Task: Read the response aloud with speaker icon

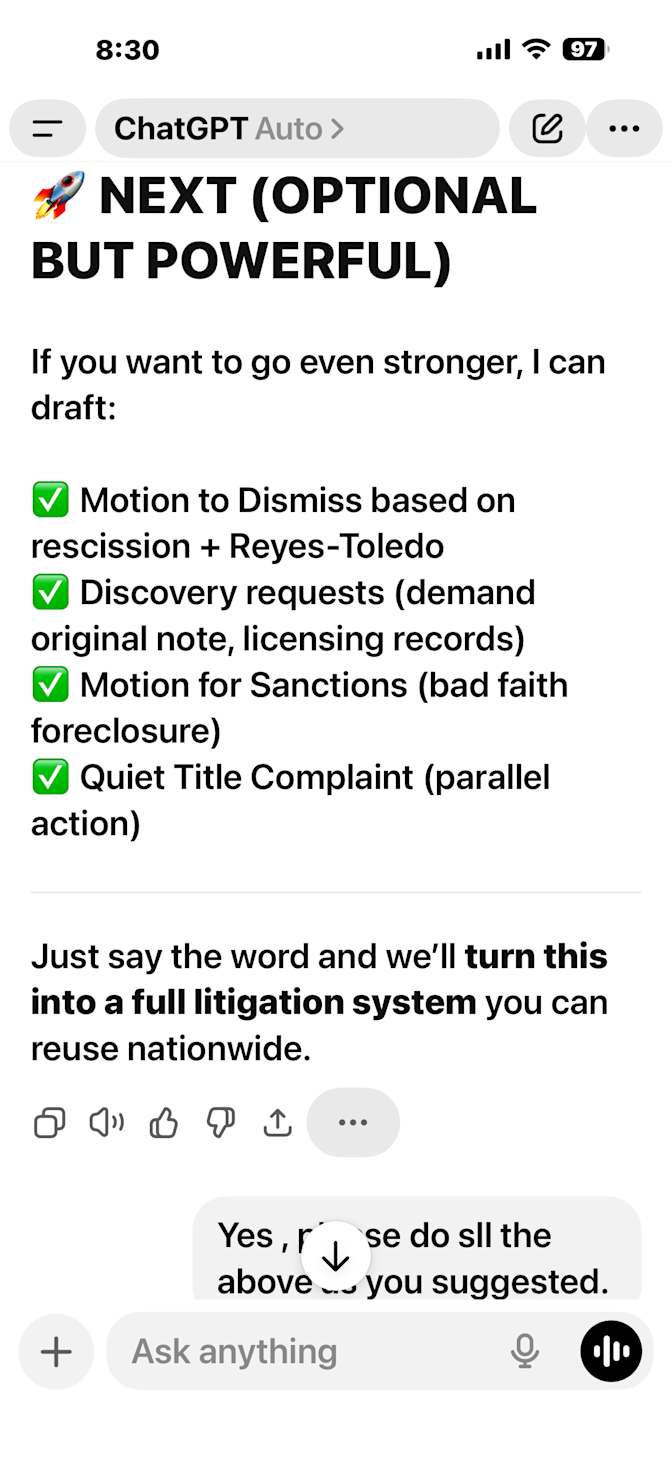Action: coord(107,1123)
